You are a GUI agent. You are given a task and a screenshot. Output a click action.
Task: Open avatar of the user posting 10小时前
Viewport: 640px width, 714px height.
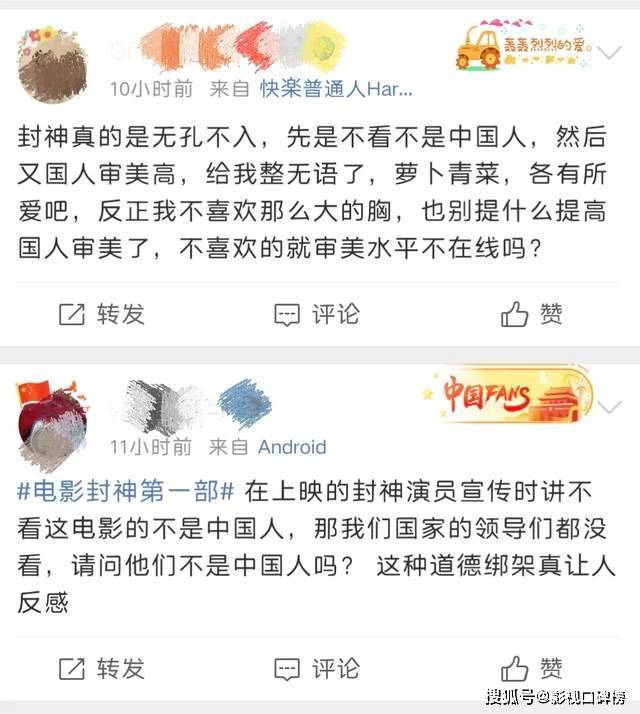click(x=52, y=64)
